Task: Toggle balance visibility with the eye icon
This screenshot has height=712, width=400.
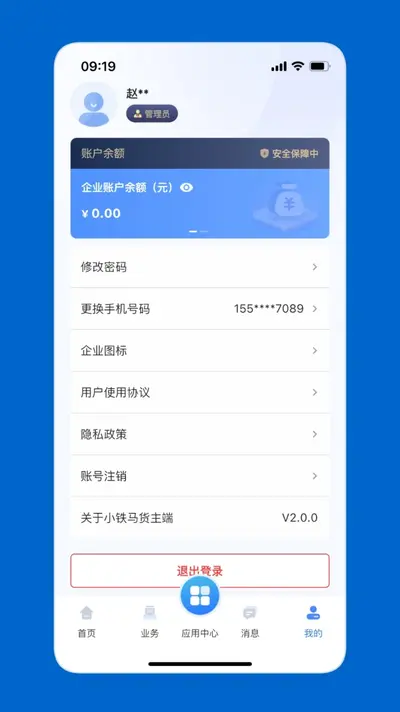Action: pyautogui.click(x=187, y=188)
